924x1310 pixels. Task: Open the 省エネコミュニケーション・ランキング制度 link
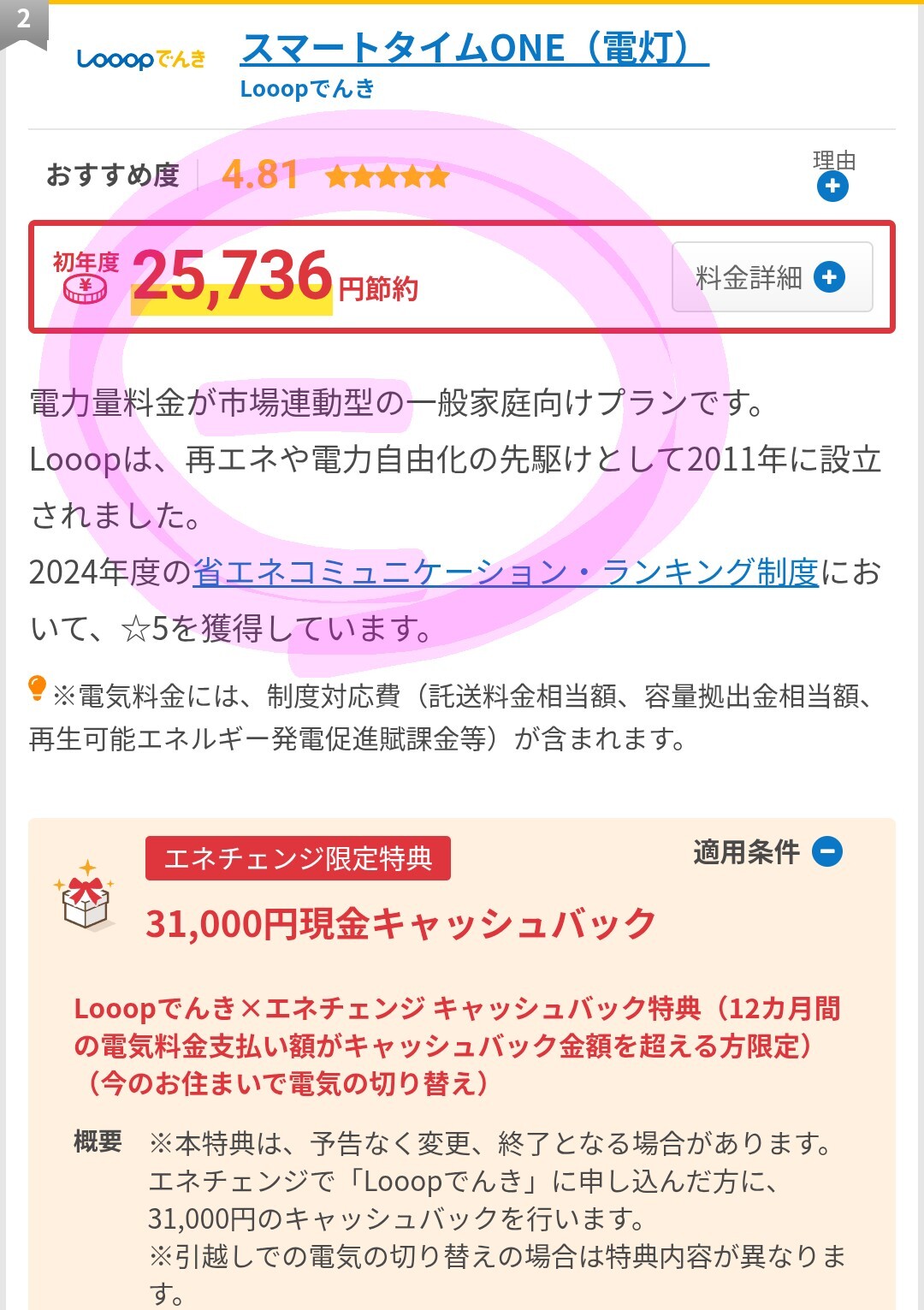[506, 572]
